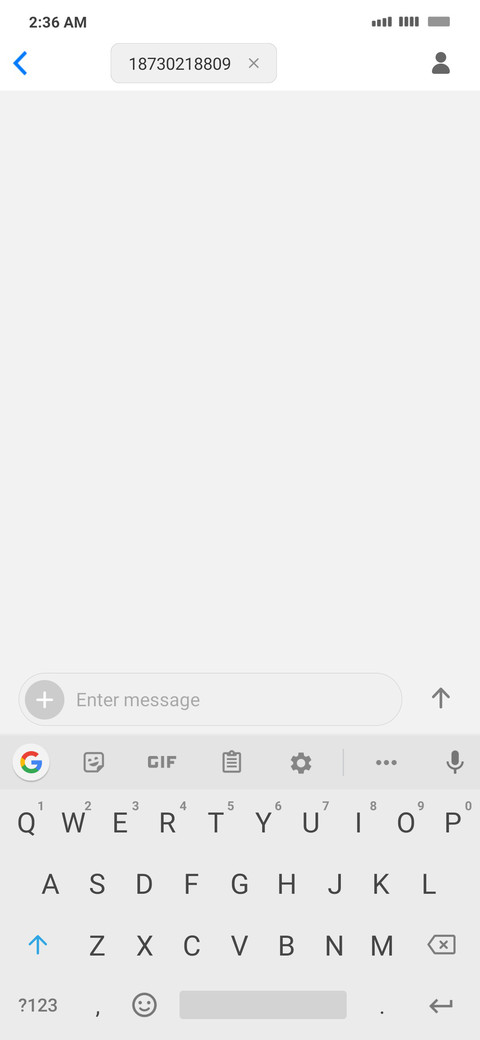Remove recipient 18730218809 with the X
This screenshot has width=480, height=1040.
click(x=253, y=64)
